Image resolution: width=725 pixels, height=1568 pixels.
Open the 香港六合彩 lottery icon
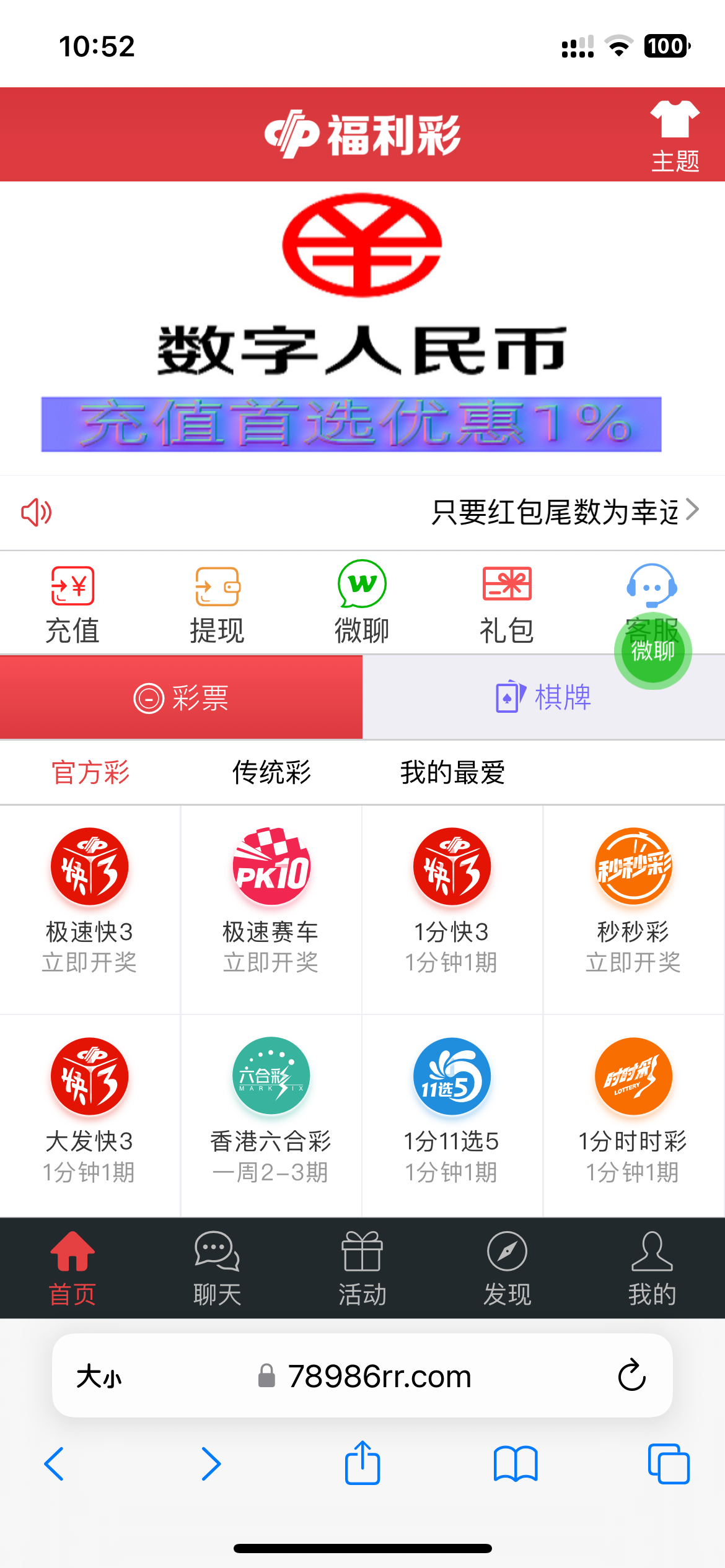click(271, 1076)
